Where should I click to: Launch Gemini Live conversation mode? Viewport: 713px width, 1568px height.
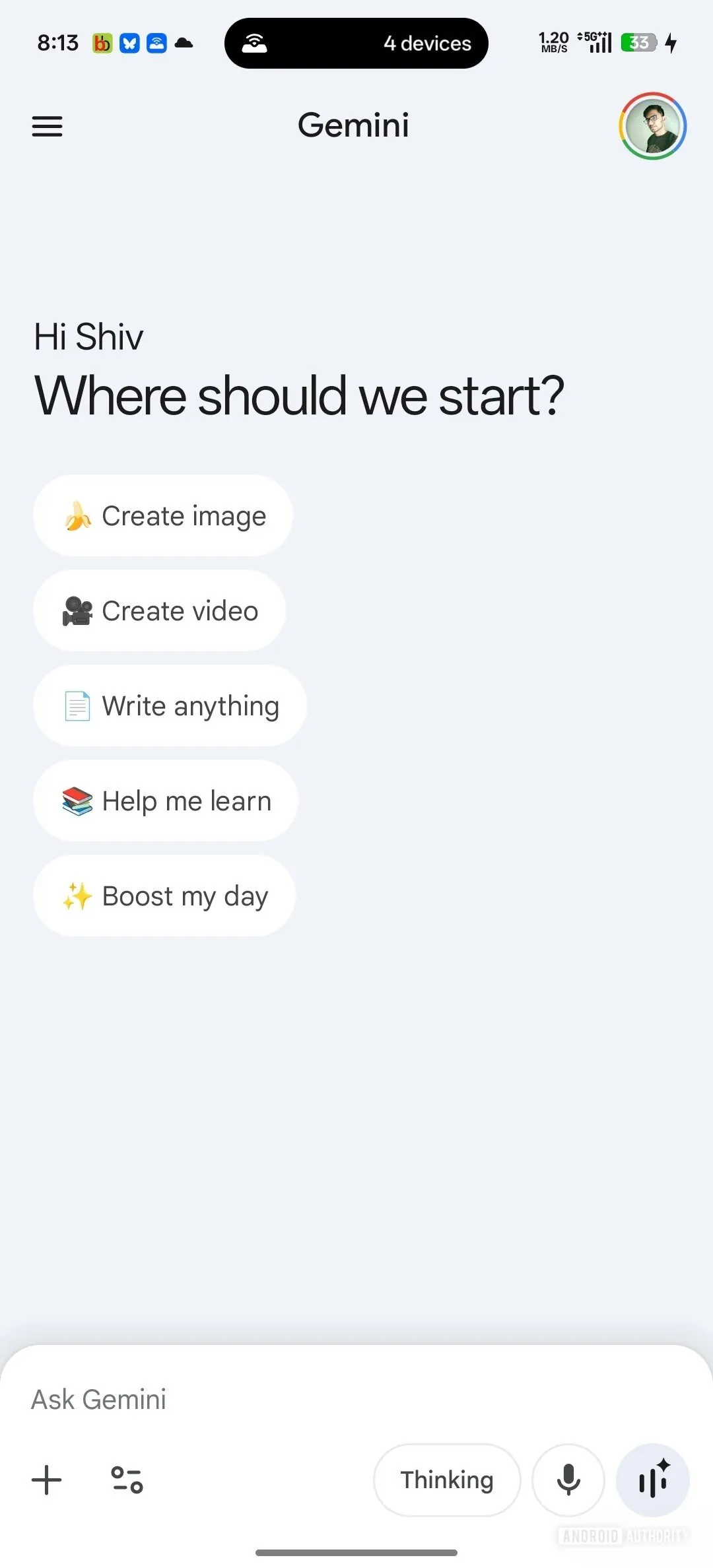tap(653, 1480)
